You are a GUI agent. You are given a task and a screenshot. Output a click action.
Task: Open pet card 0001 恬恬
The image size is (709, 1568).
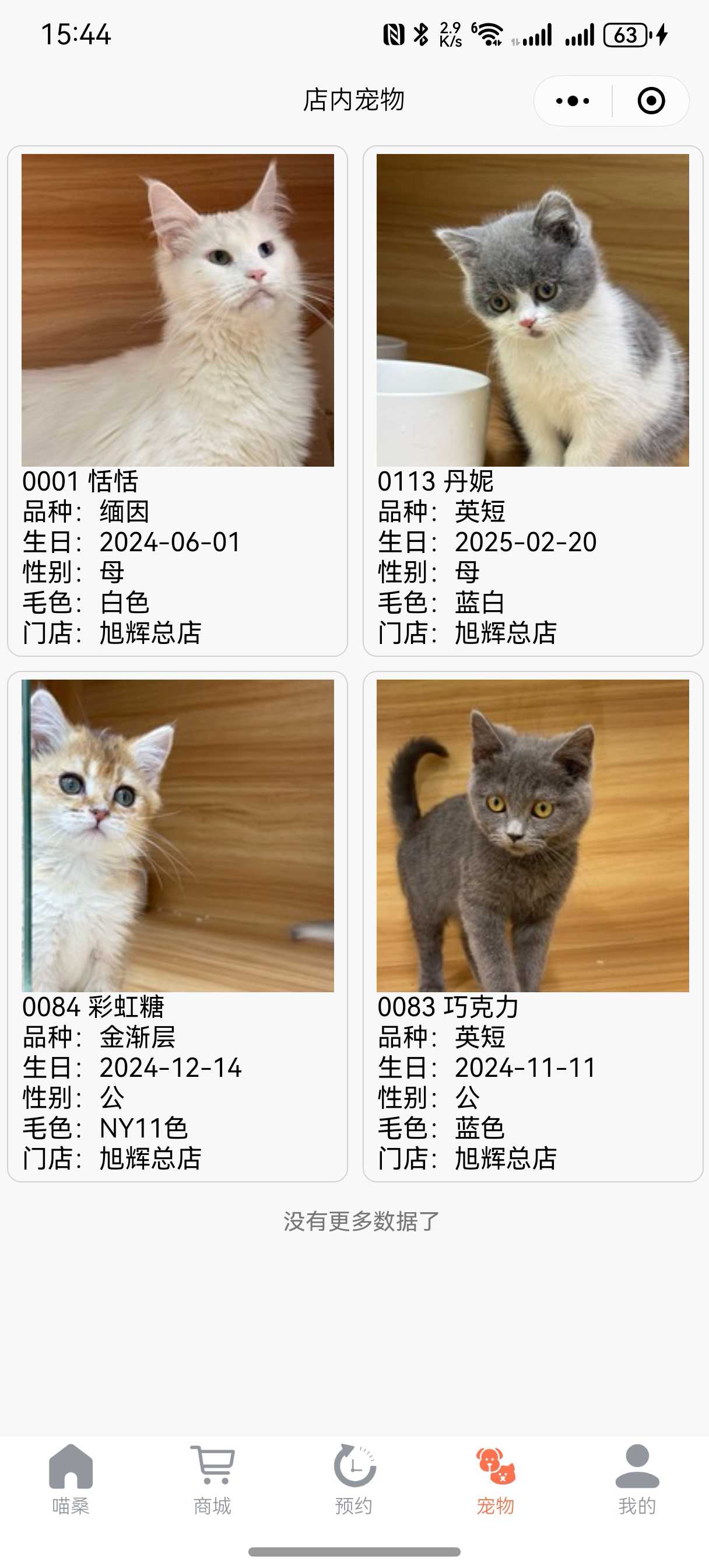[177, 401]
